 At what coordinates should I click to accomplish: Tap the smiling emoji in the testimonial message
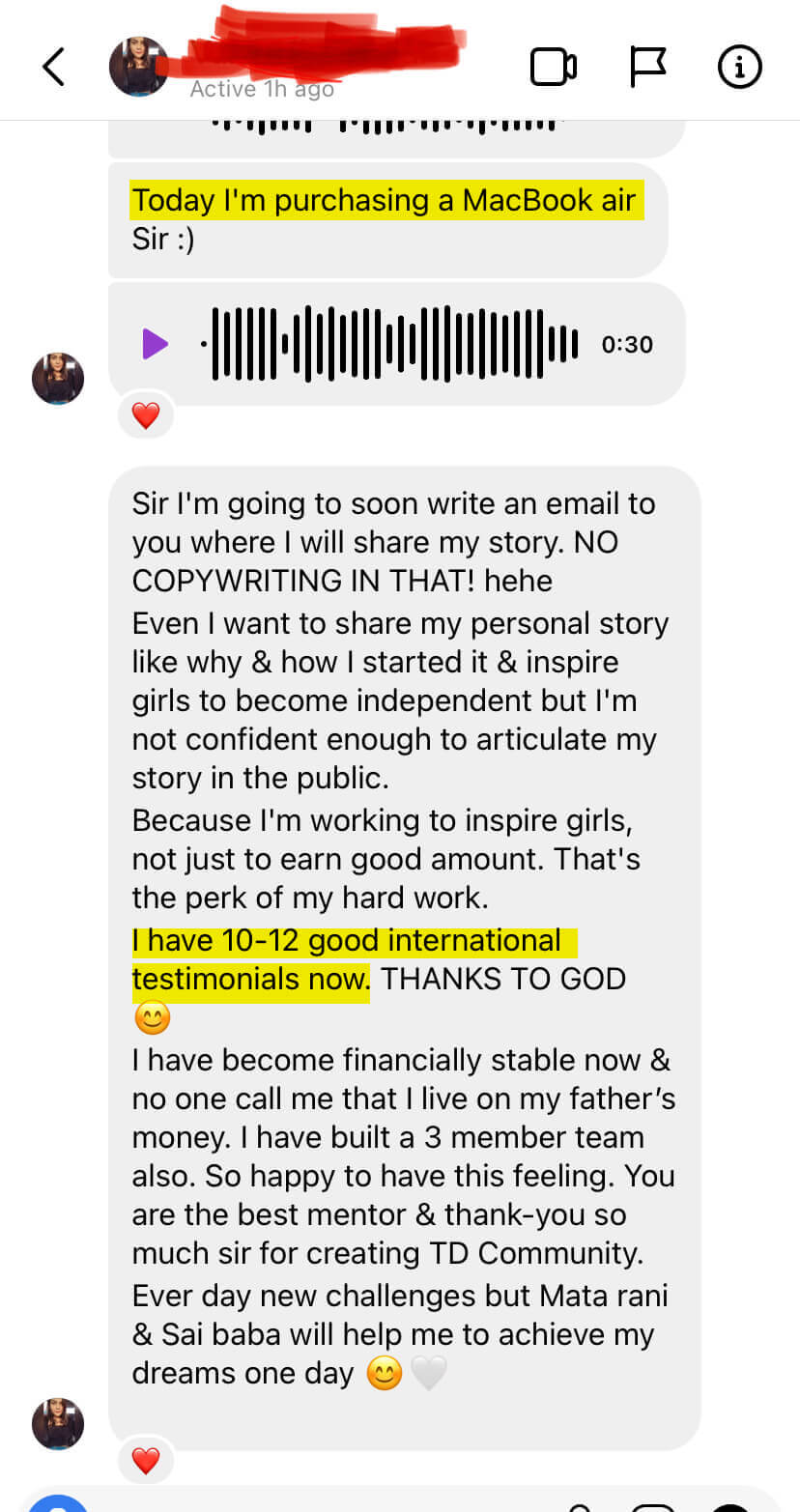tap(152, 1017)
